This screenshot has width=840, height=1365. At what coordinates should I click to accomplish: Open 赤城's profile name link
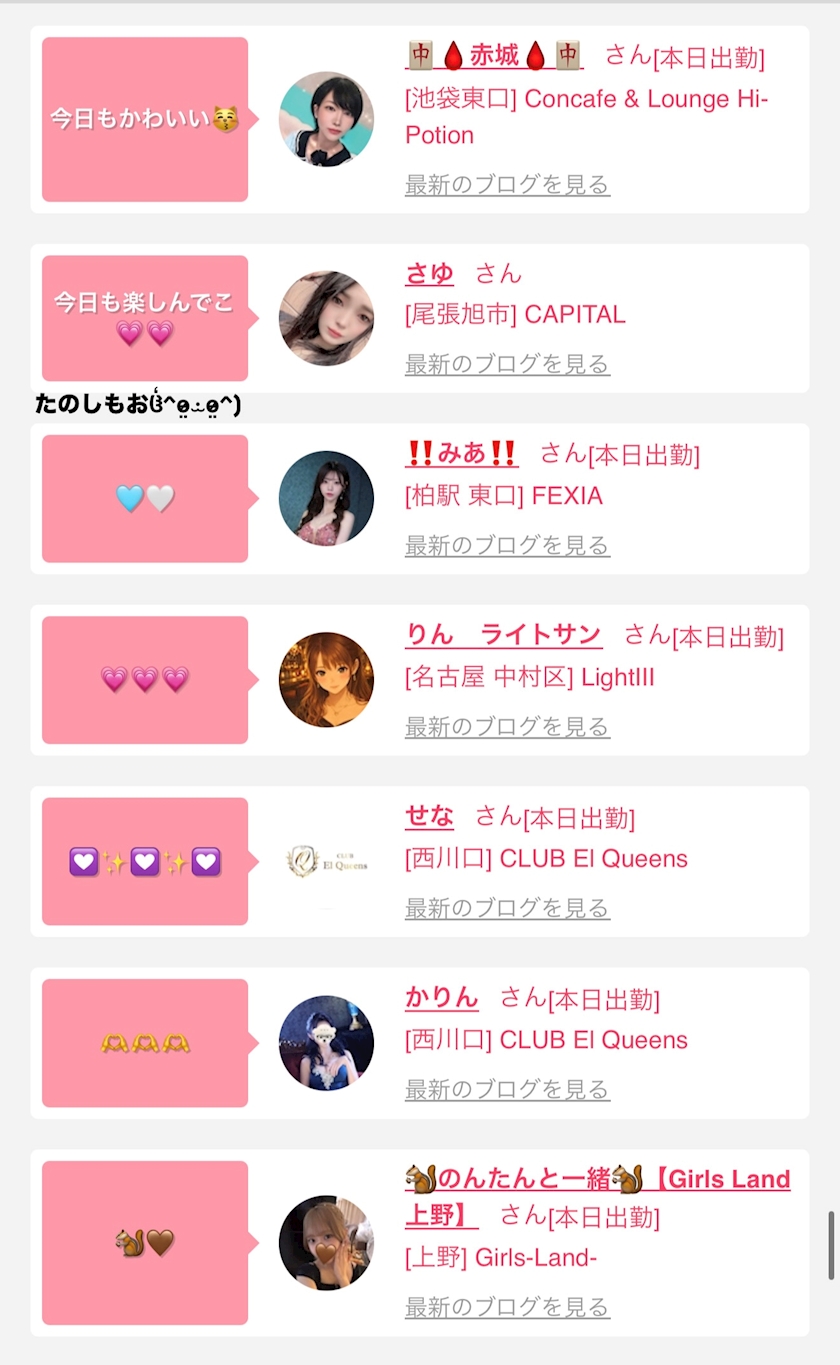494,55
